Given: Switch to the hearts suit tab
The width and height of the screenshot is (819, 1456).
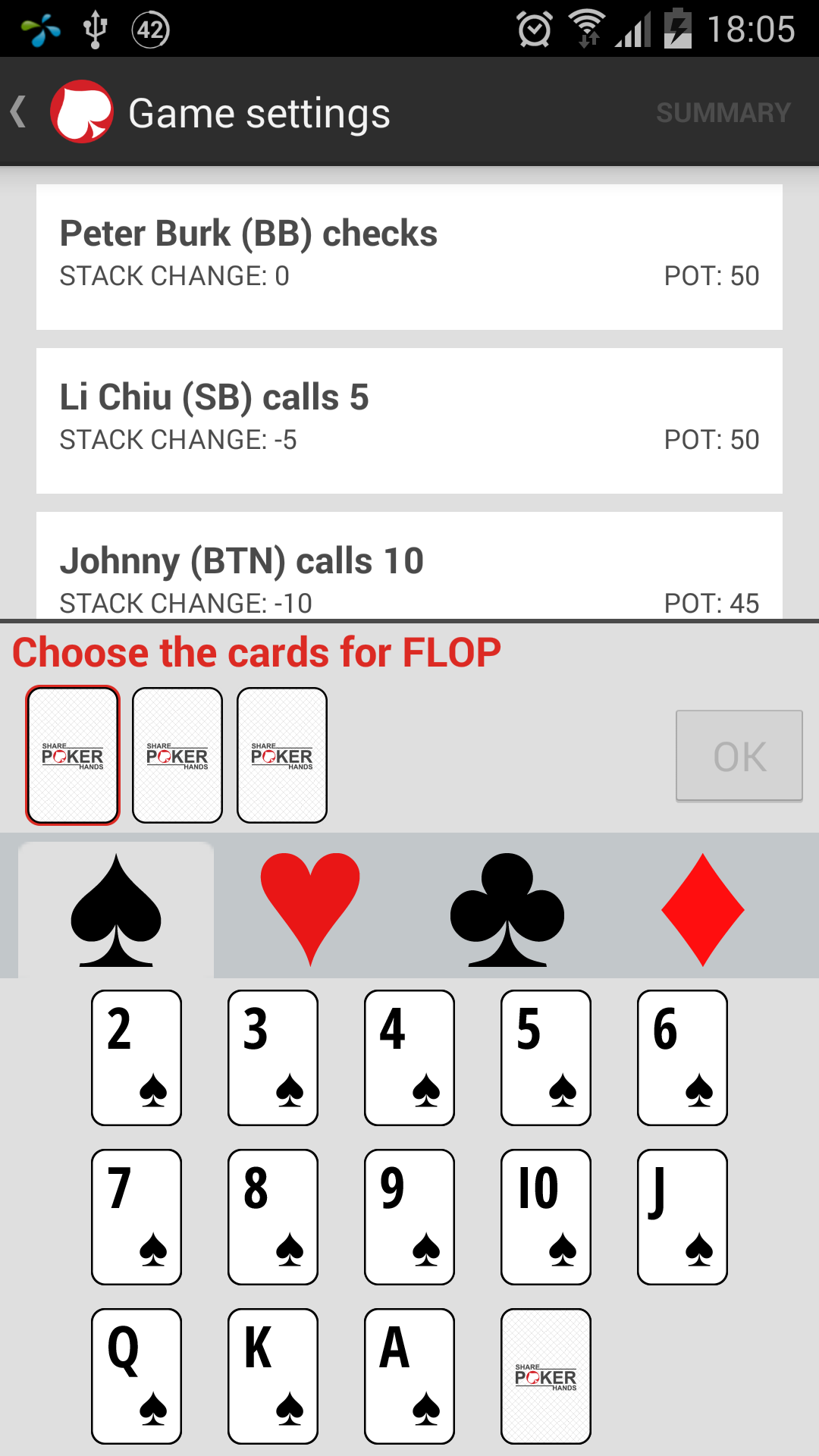Looking at the screenshot, I should pyautogui.click(x=311, y=909).
